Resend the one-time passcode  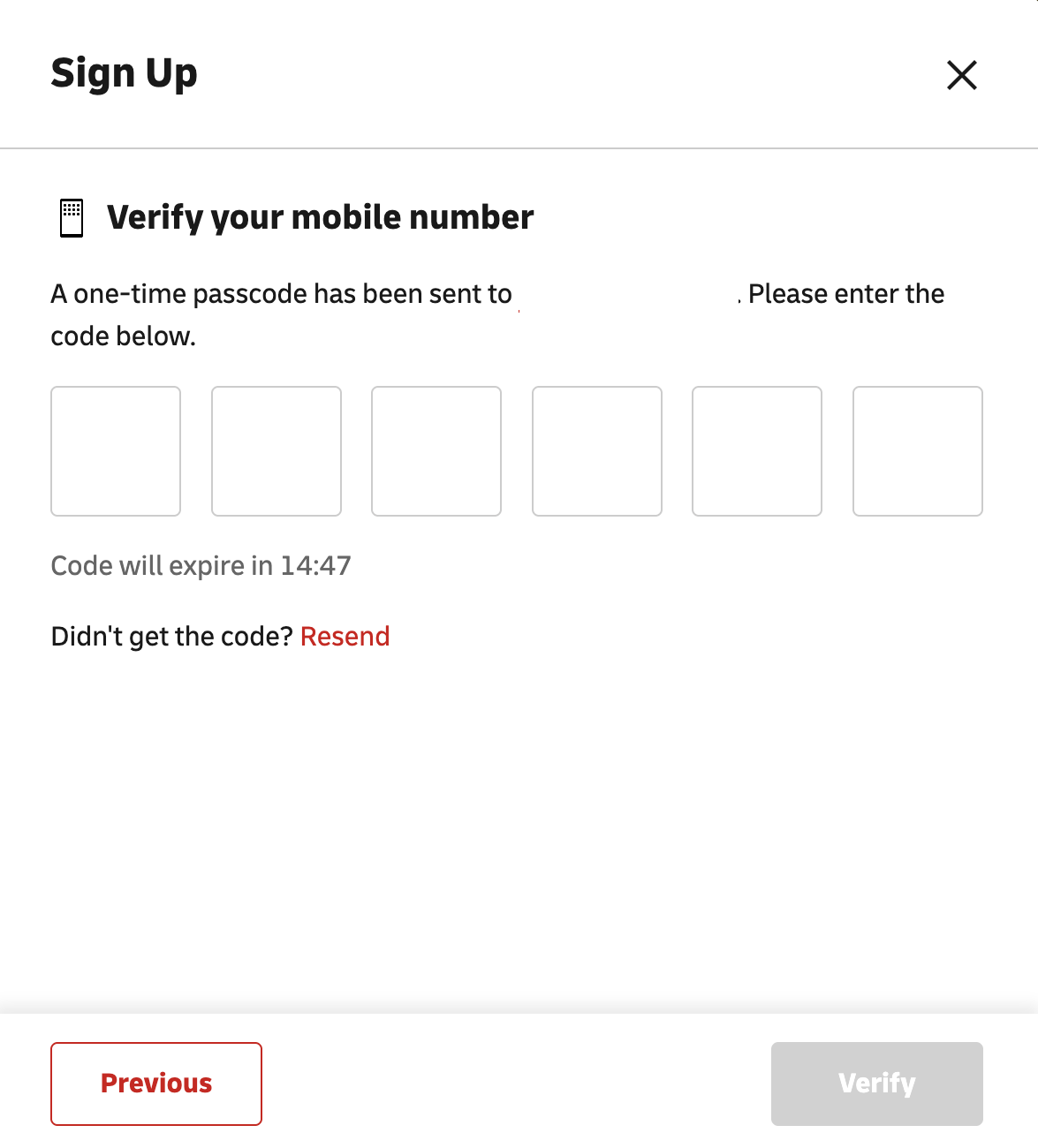pos(345,637)
